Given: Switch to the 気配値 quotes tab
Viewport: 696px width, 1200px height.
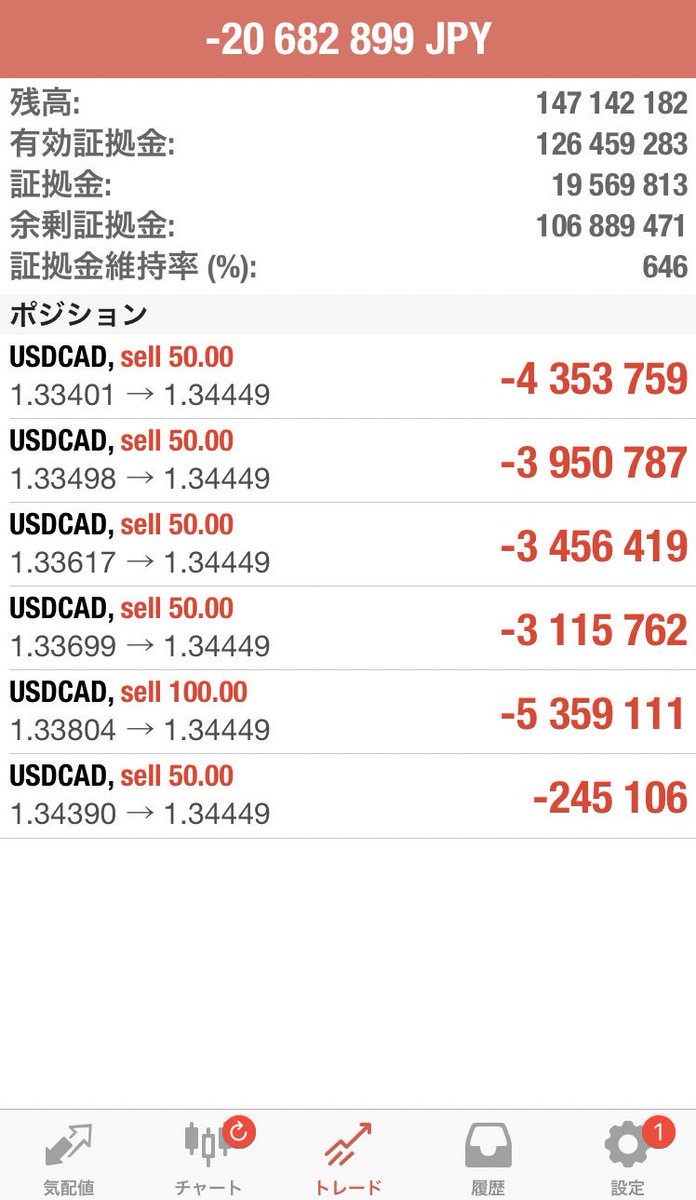Looking at the screenshot, I should [69, 1156].
